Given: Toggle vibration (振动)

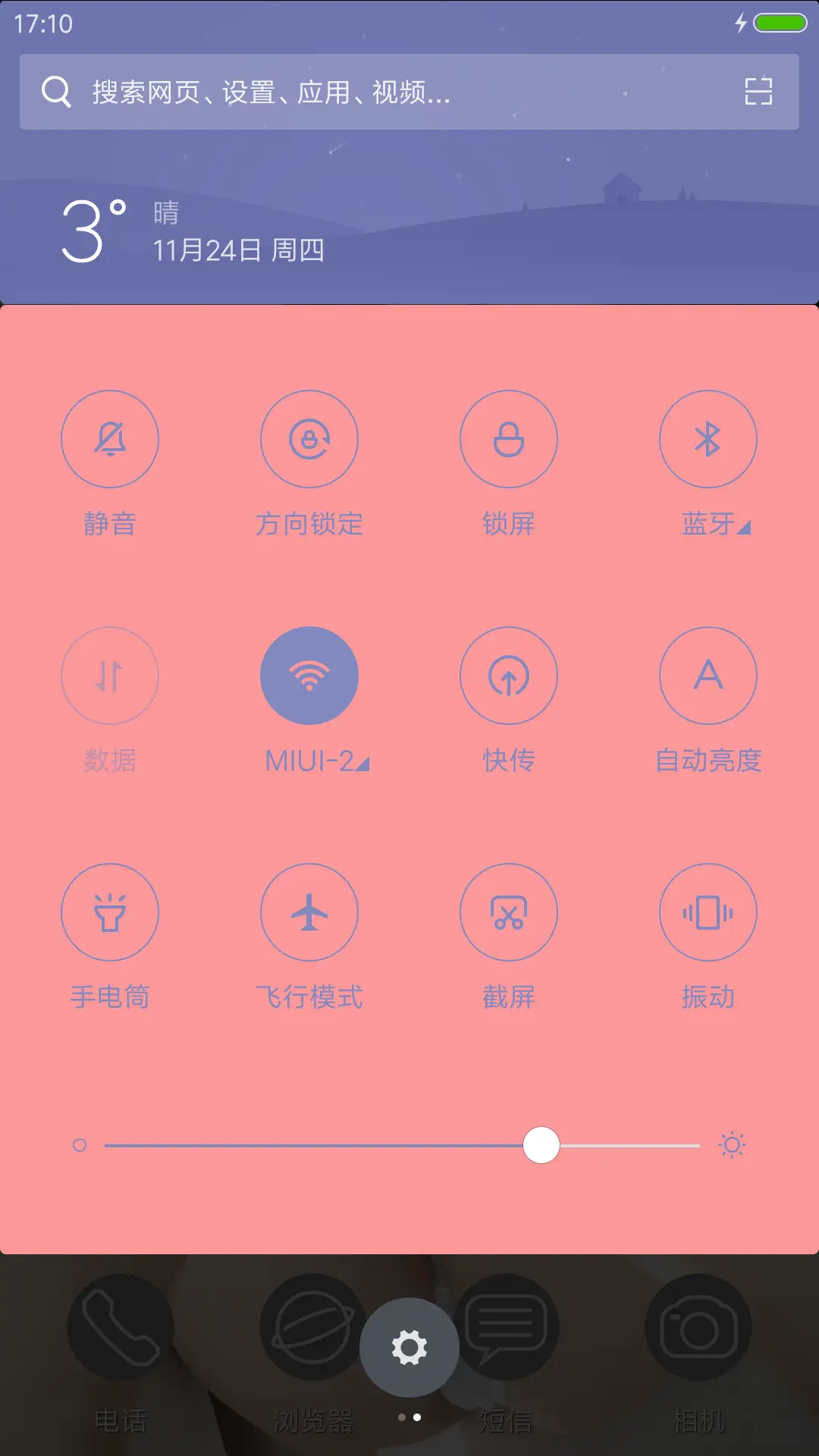Looking at the screenshot, I should click(x=708, y=913).
